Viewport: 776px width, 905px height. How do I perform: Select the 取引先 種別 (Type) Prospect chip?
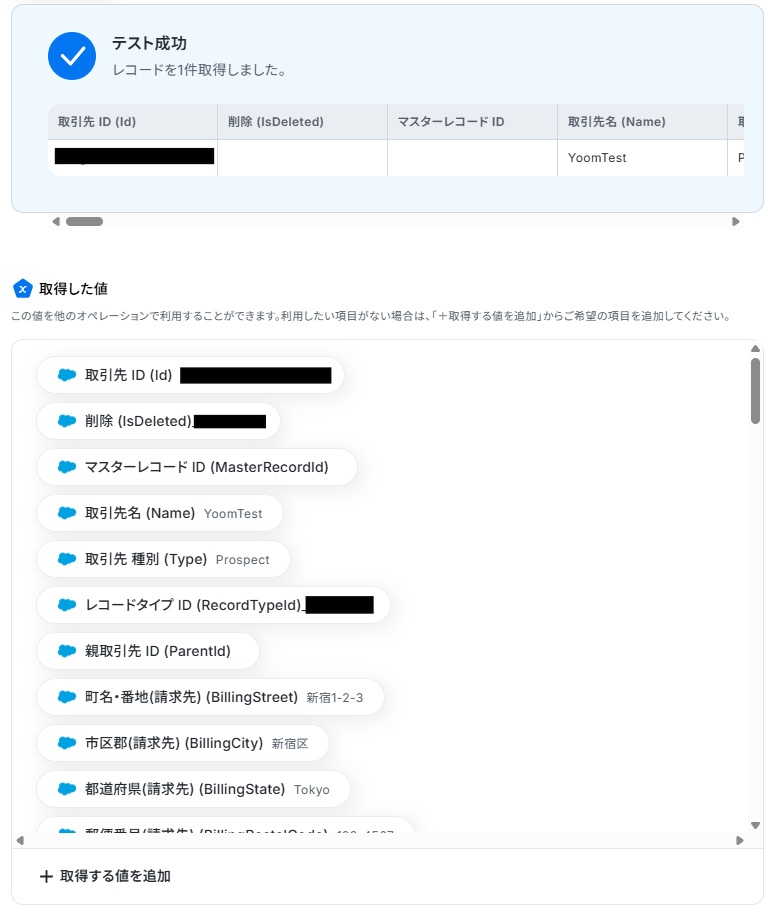[164, 559]
